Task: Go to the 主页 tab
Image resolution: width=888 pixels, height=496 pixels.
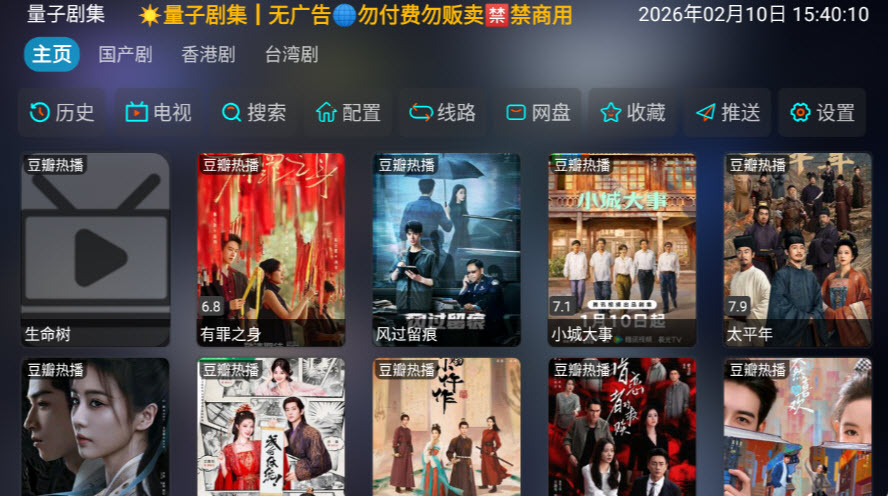Action: pos(52,55)
